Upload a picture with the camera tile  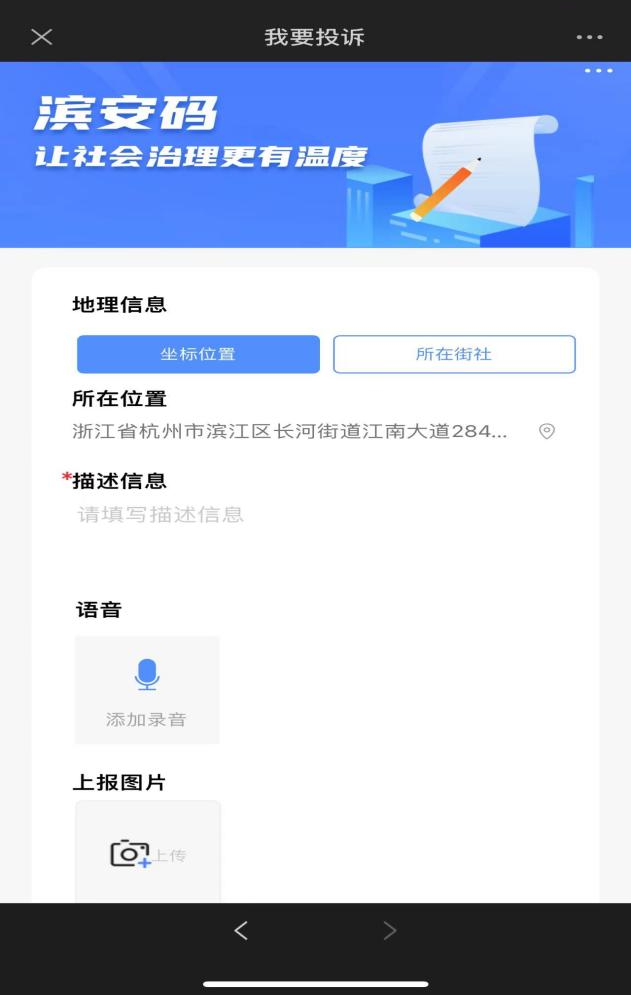(147, 853)
